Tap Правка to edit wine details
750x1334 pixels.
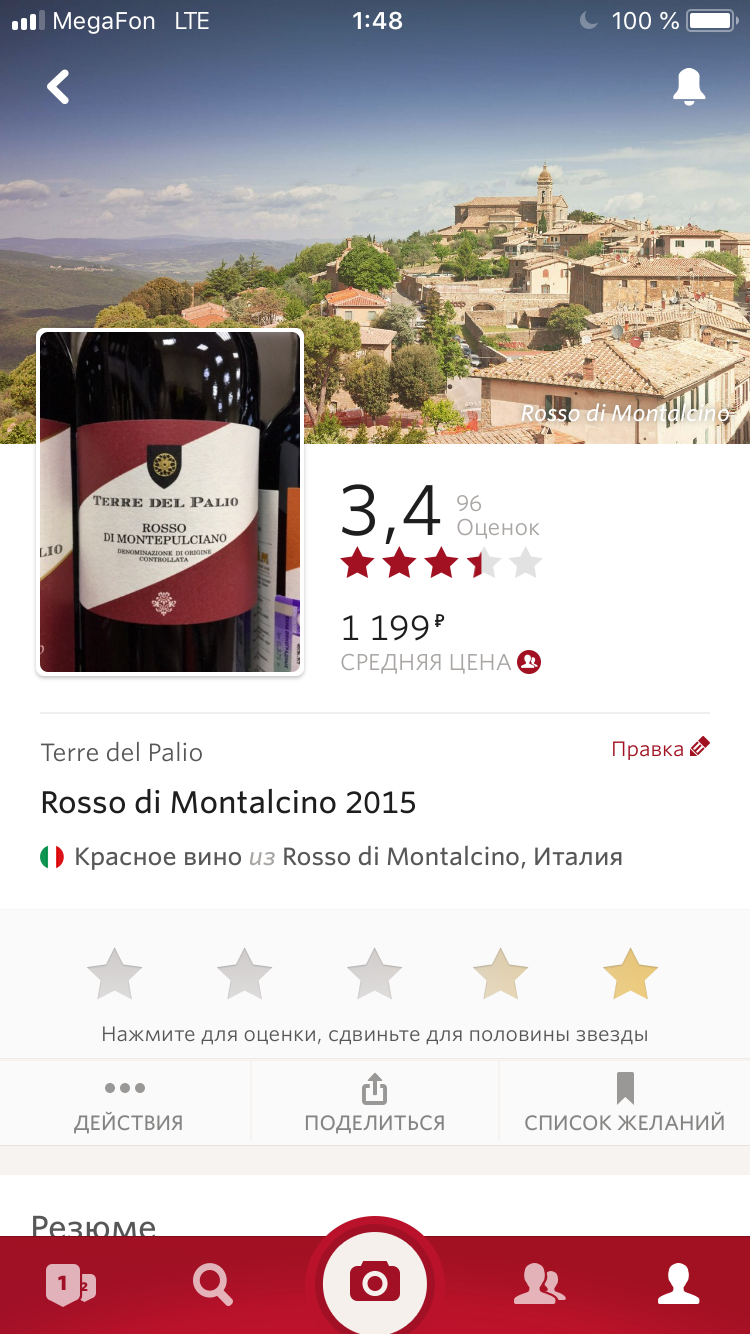(660, 748)
